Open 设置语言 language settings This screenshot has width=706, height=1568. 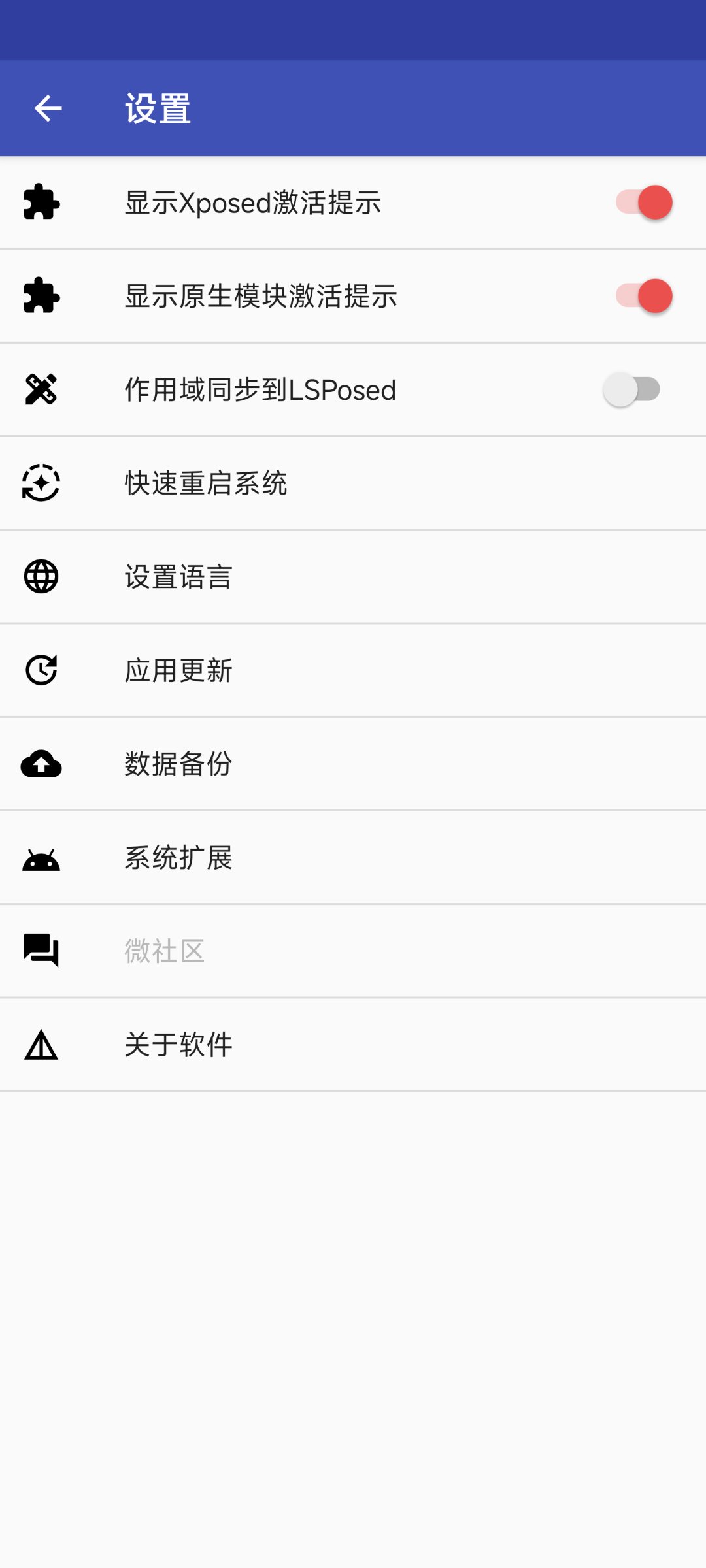[x=178, y=577]
